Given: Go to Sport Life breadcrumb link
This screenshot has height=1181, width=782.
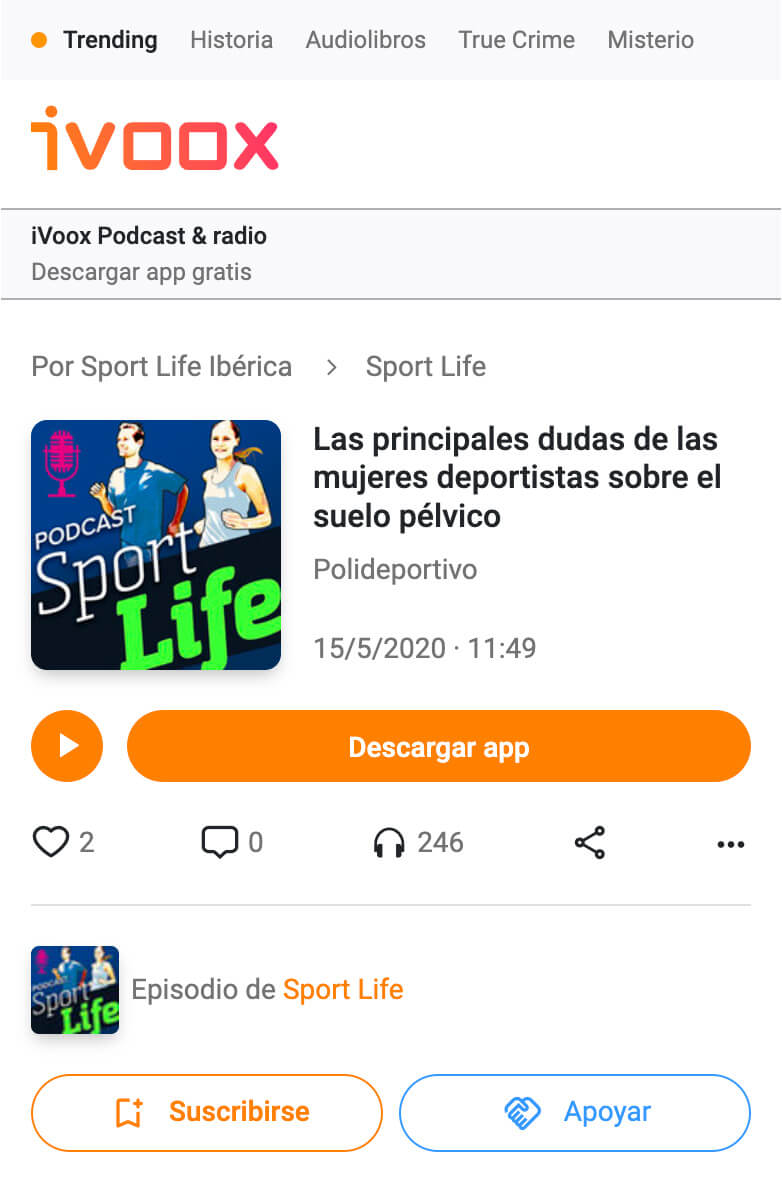Looking at the screenshot, I should (x=425, y=366).
